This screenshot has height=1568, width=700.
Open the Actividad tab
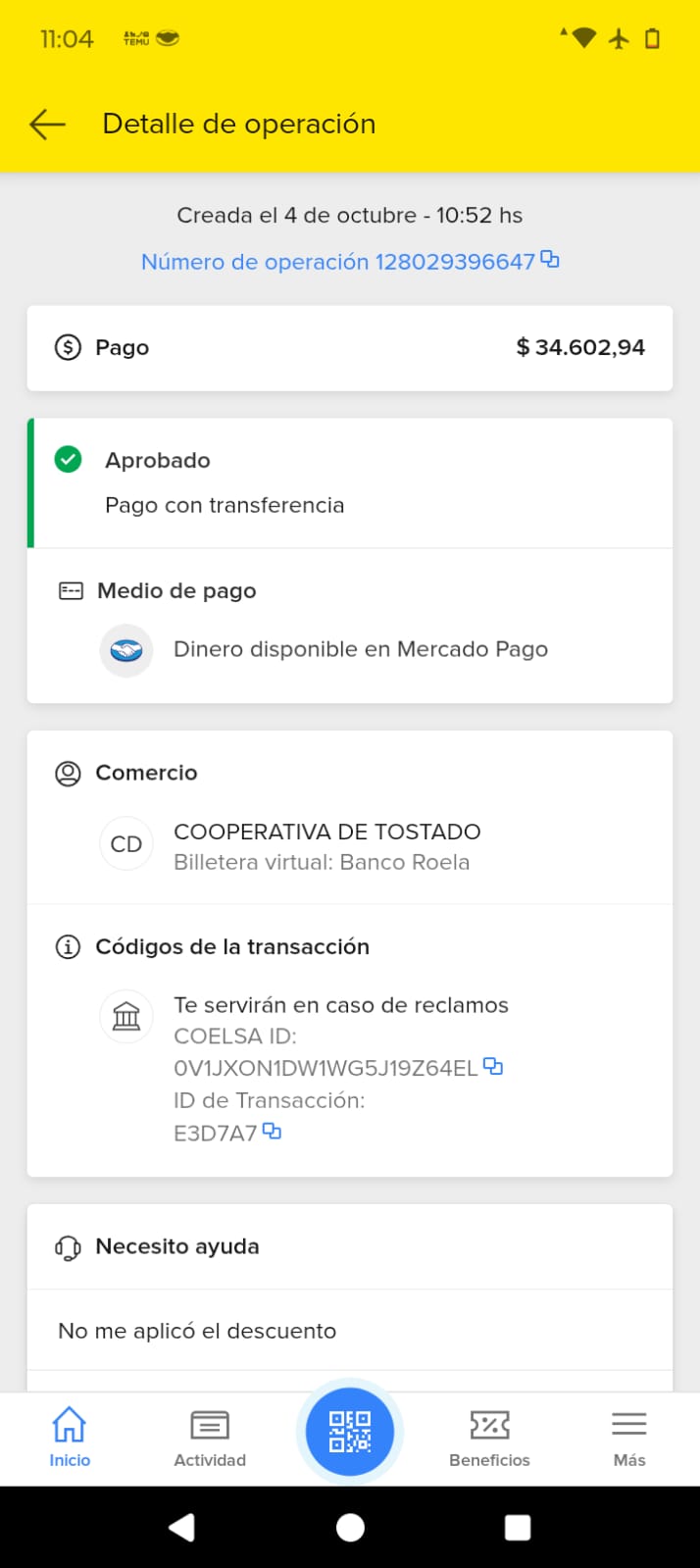coord(210,1437)
